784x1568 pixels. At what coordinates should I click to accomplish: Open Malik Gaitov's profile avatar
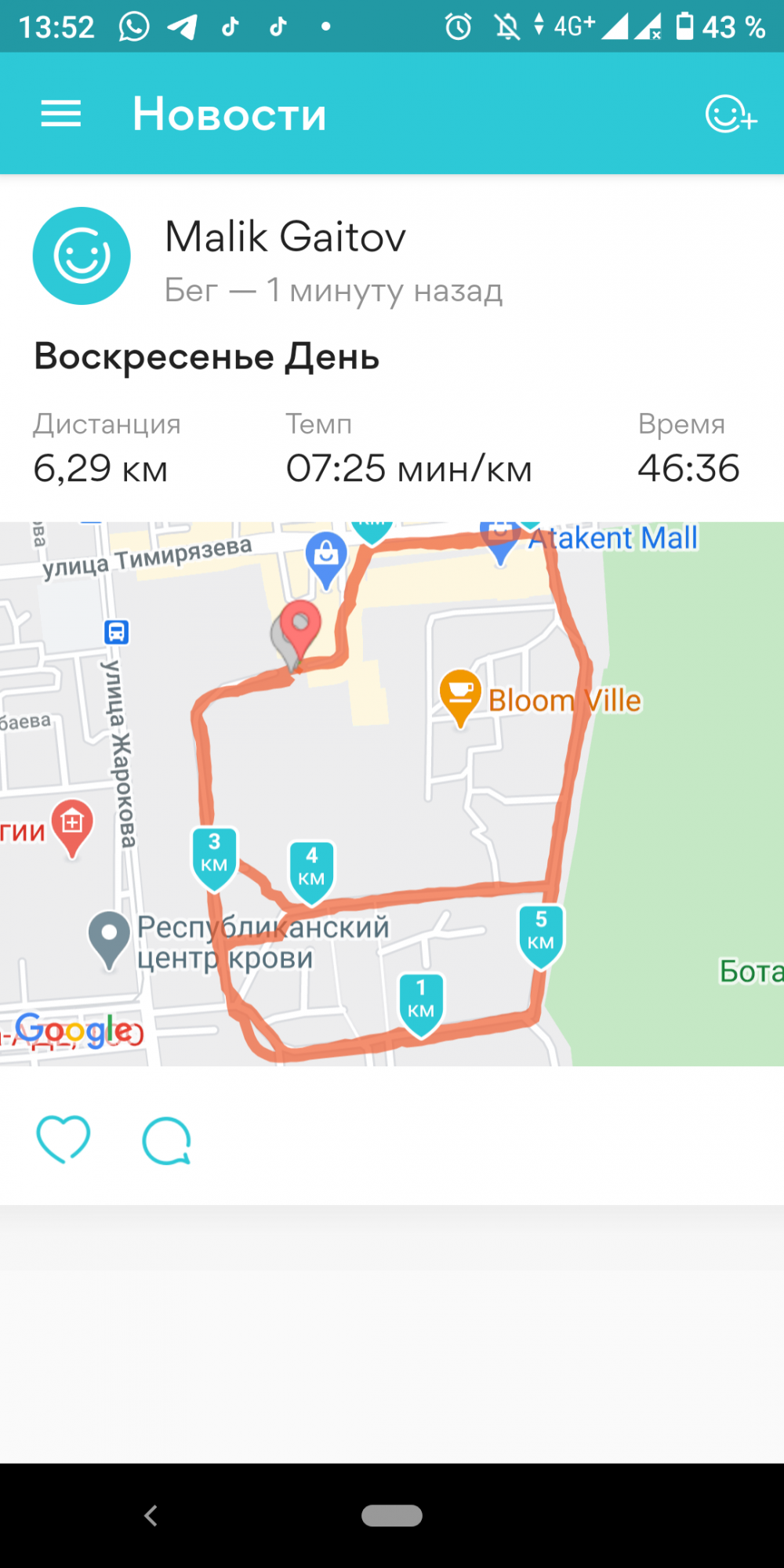[x=82, y=256]
